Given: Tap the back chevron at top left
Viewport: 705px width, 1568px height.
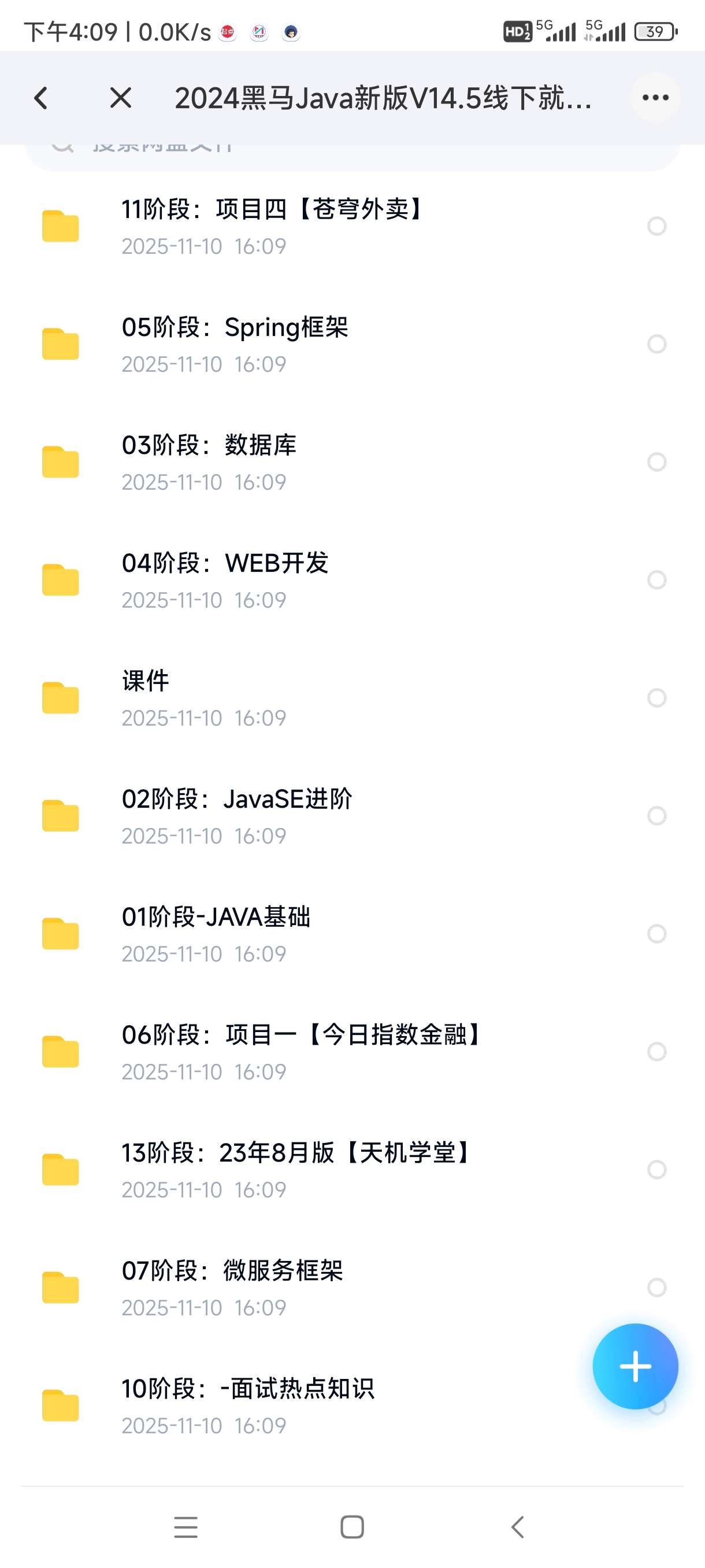Looking at the screenshot, I should [x=41, y=97].
